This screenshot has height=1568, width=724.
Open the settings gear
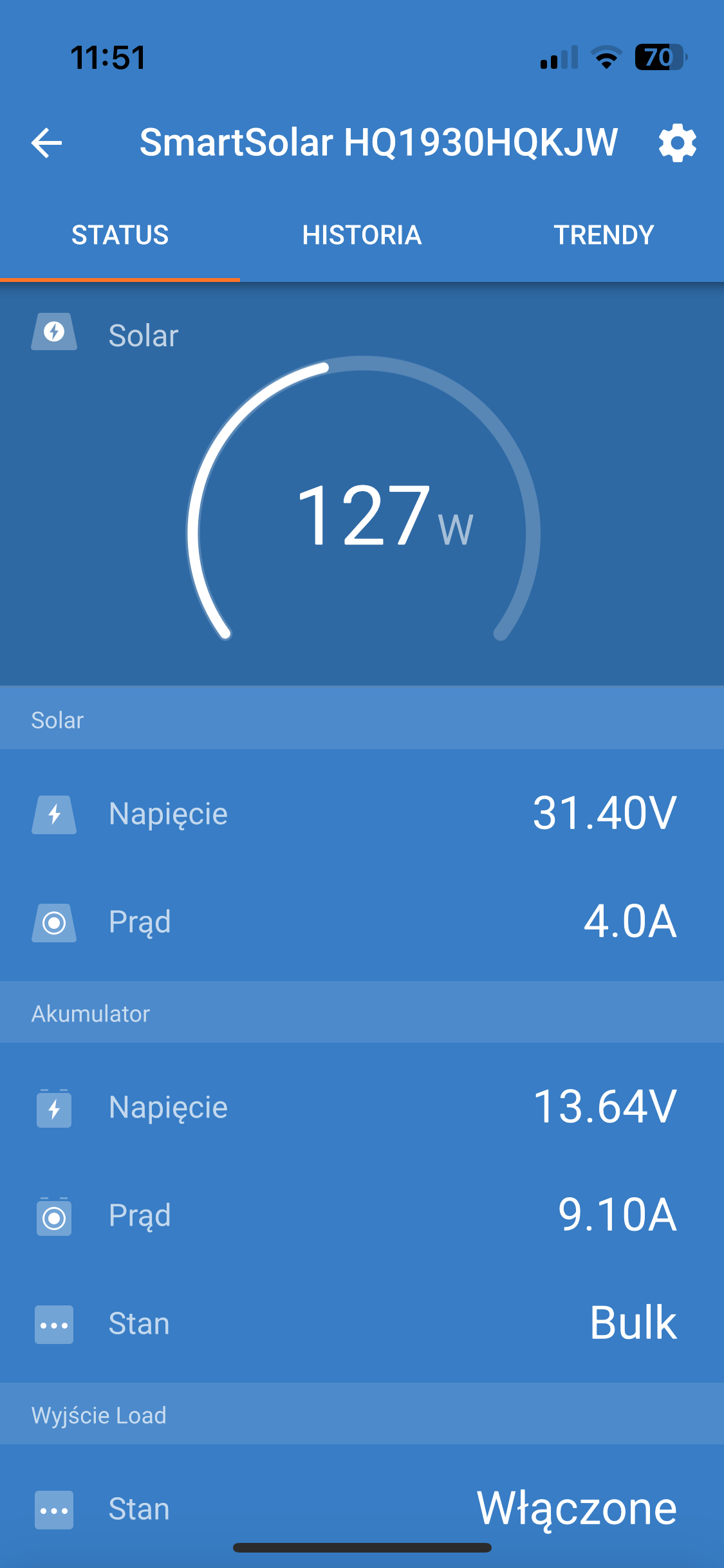pos(677,143)
